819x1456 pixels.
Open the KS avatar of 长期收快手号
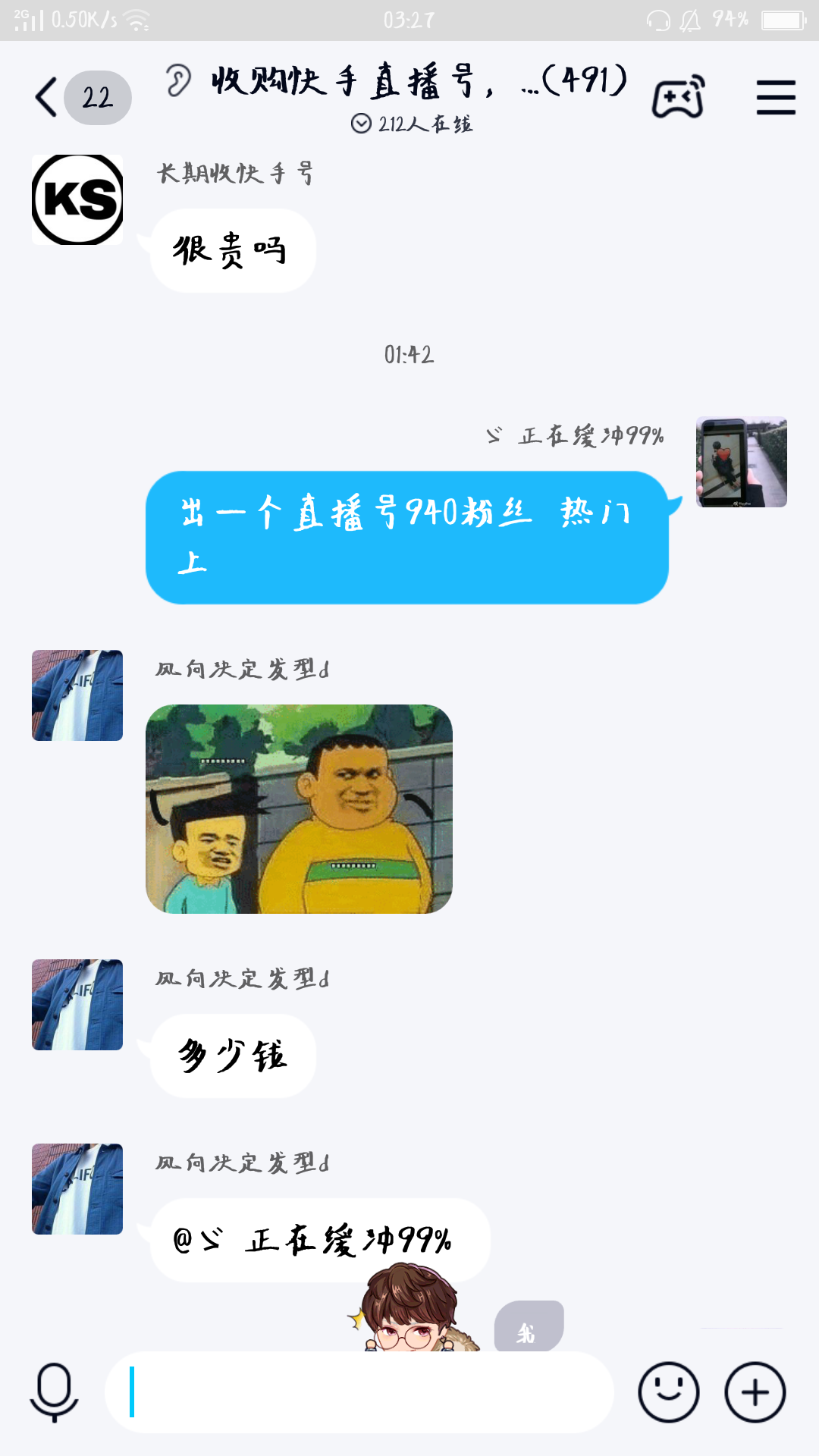[x=77, y=199]
